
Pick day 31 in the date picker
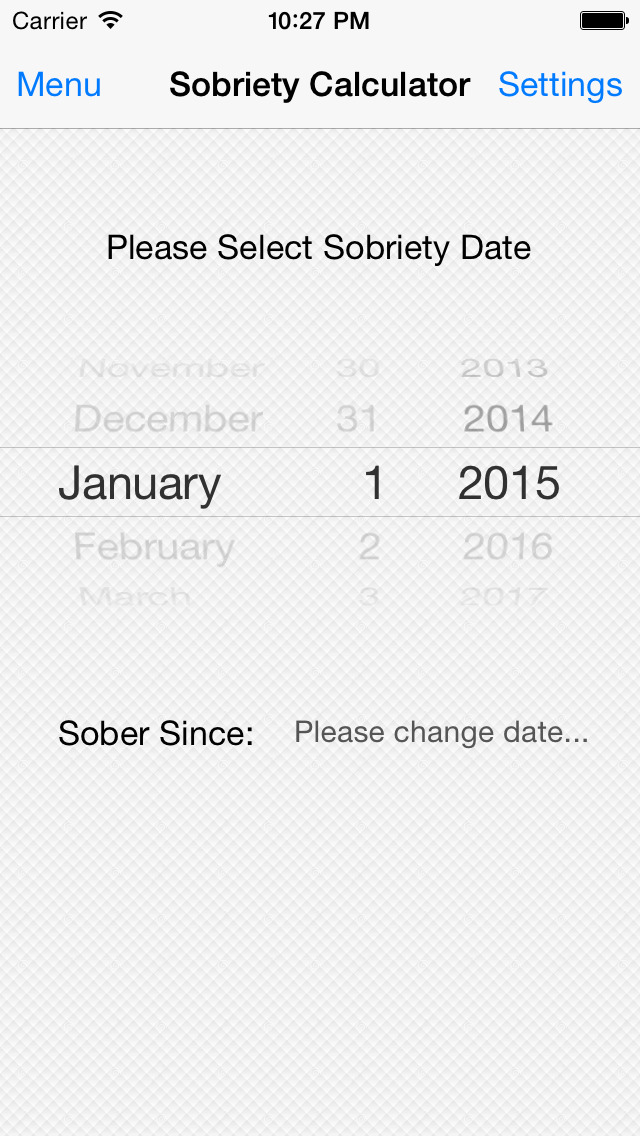tap(357, 419)
